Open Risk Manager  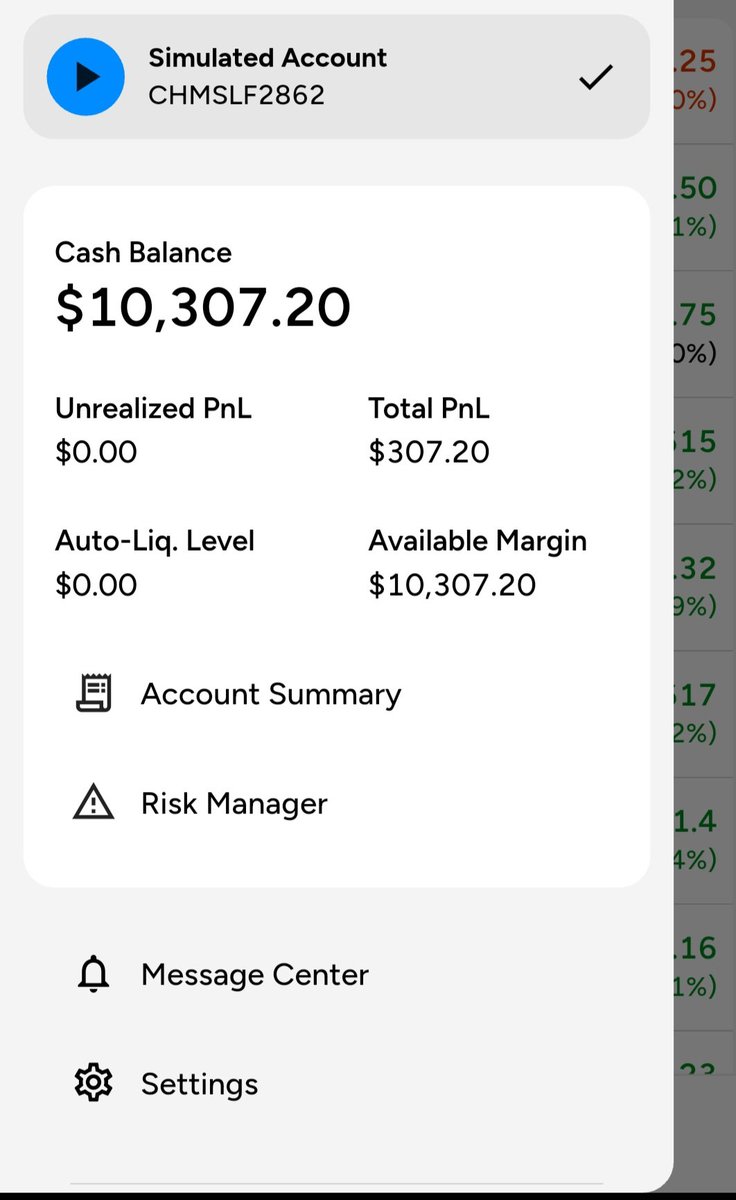[x=336, y=804]
